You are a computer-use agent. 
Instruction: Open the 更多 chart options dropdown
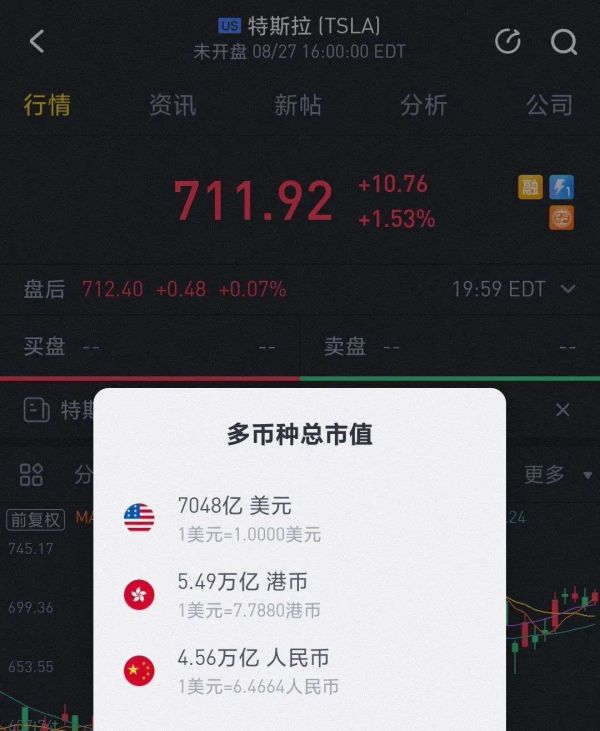click(557, 474)
